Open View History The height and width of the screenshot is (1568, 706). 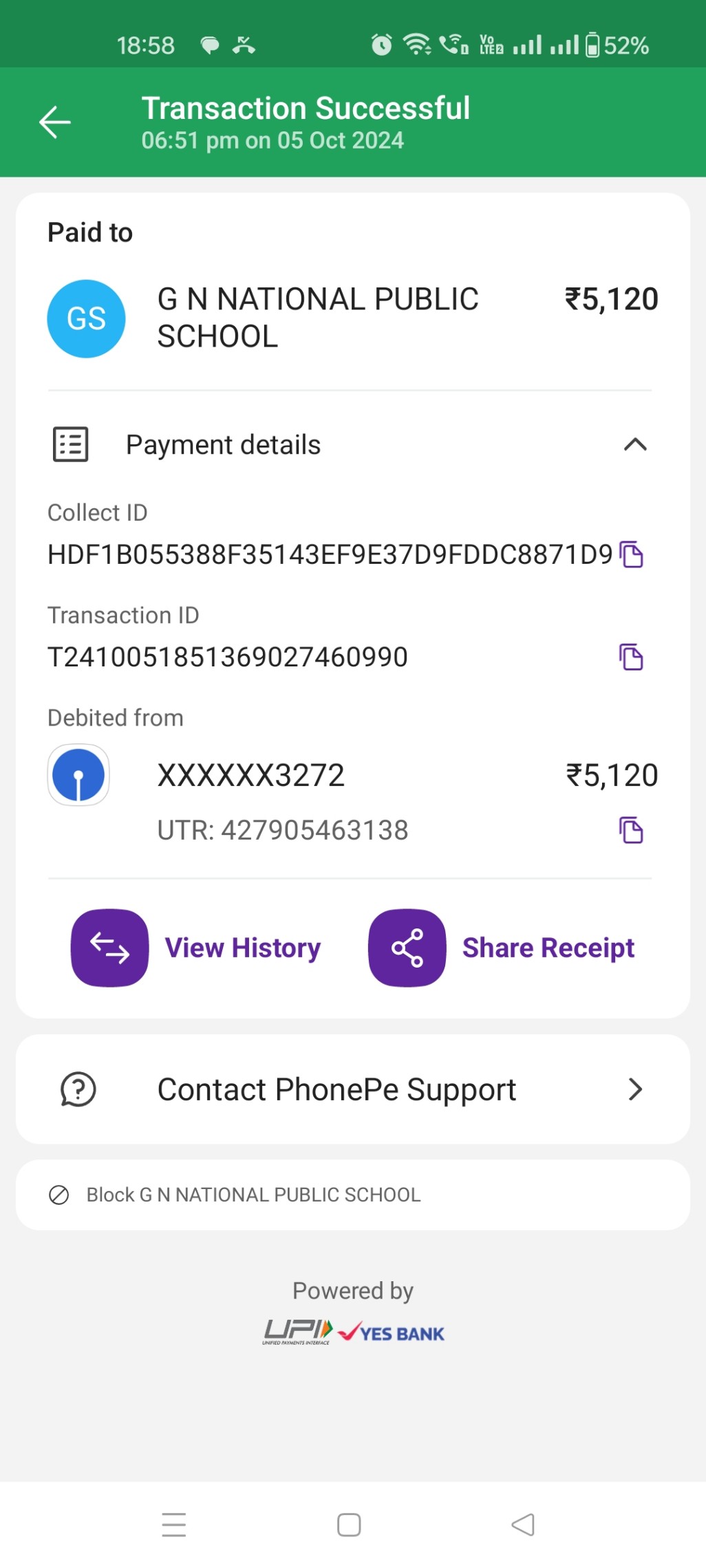click(x=196, y=948)
